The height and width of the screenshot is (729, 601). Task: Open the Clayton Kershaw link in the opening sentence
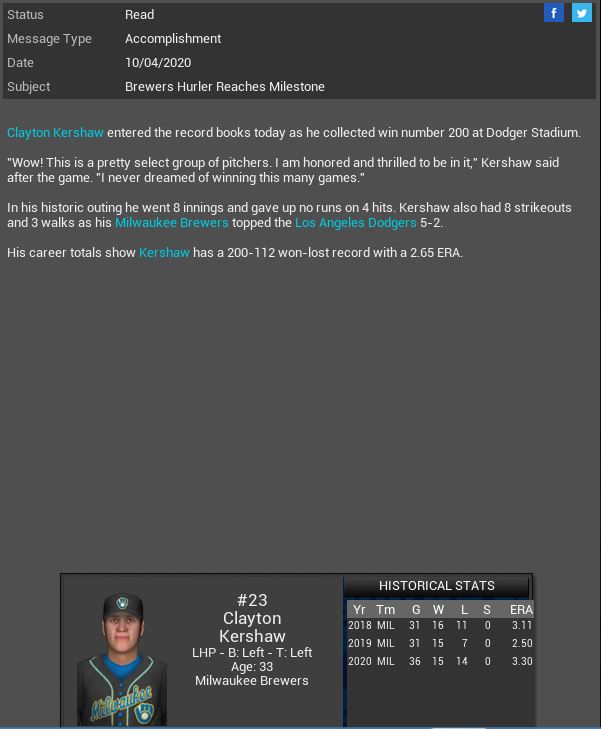55,133
